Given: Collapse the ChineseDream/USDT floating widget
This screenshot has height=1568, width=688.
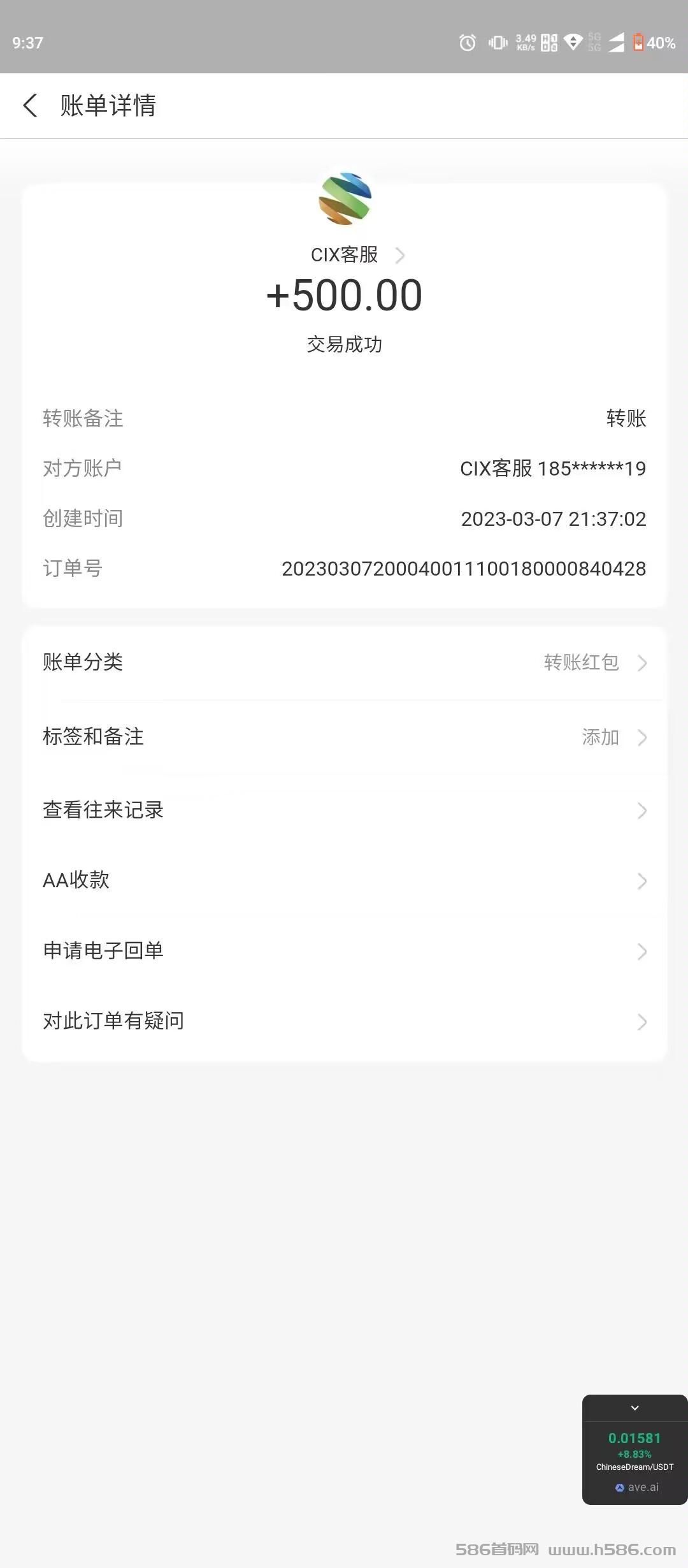Looking at the screenshot, I should [x=634, y=1408].
